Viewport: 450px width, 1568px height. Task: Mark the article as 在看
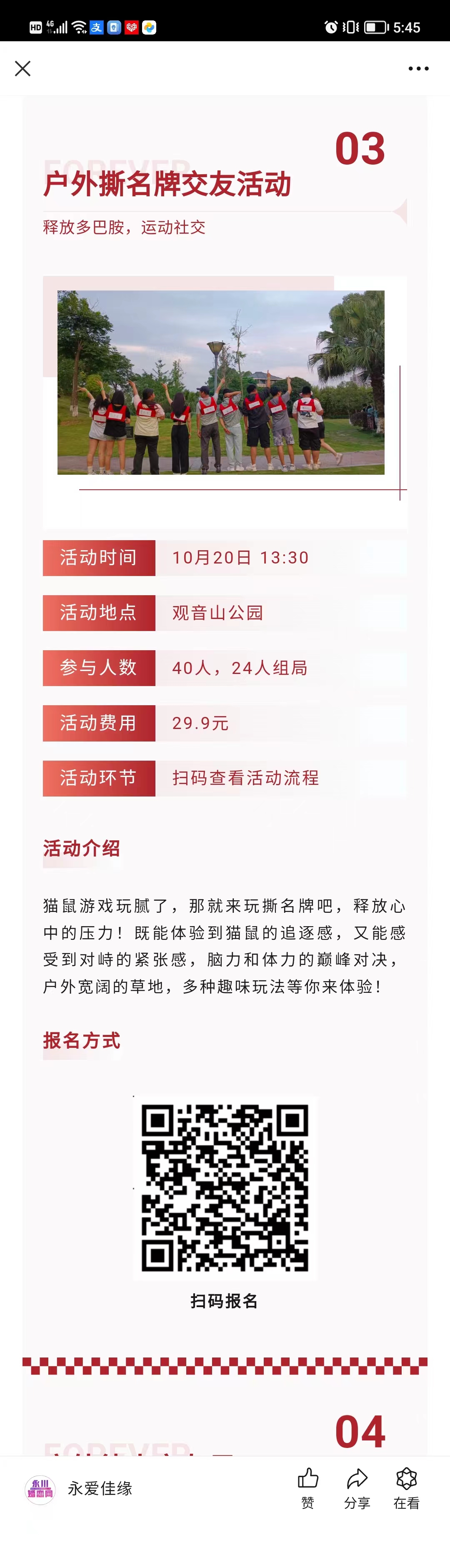click(x=406, y=1486)
